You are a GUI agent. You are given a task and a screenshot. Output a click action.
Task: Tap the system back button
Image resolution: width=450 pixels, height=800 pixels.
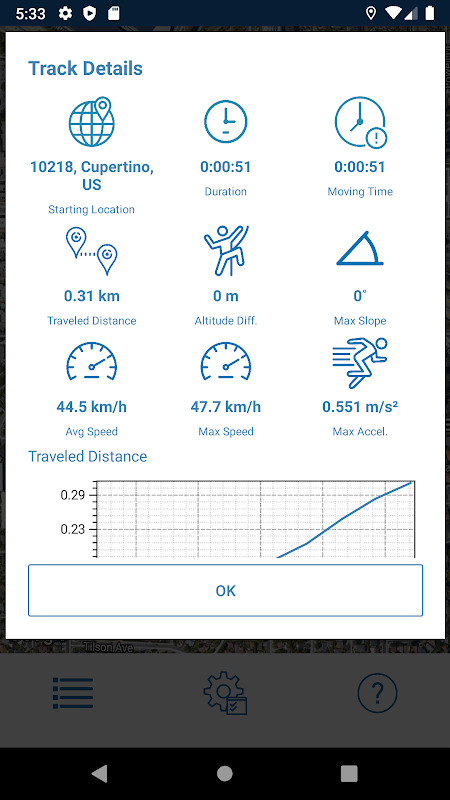point(100,773)
